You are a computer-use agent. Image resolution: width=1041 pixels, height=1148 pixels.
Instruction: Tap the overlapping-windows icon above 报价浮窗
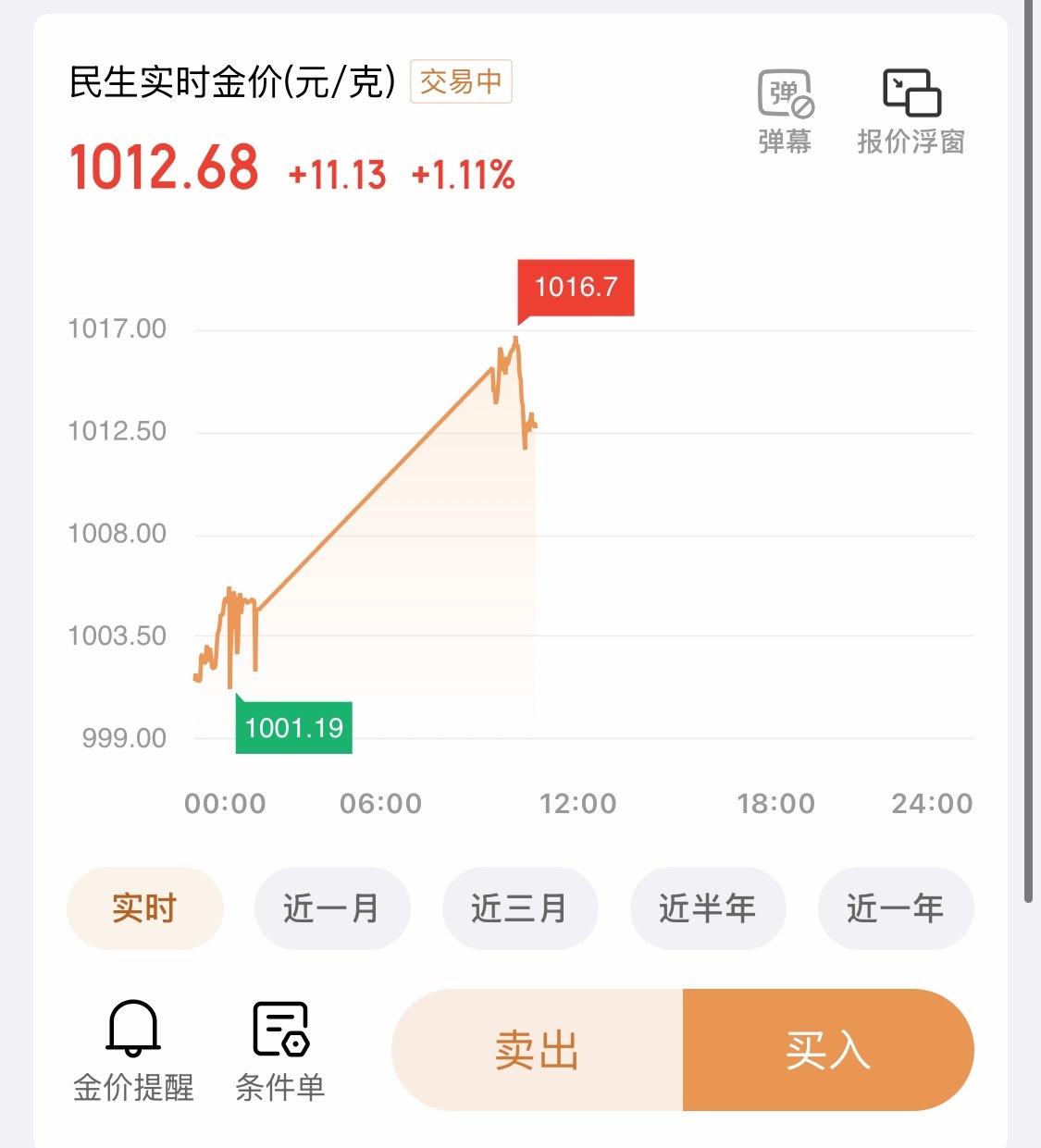pyautogui.click(x=911, y=93)
